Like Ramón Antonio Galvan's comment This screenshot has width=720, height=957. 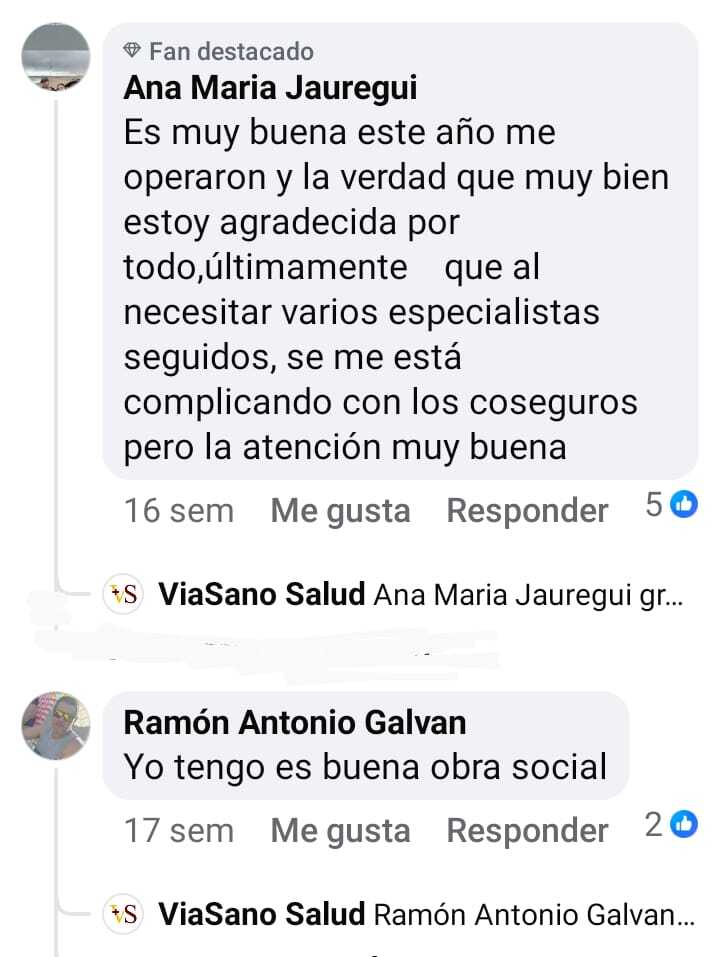(x=340, y=831)
